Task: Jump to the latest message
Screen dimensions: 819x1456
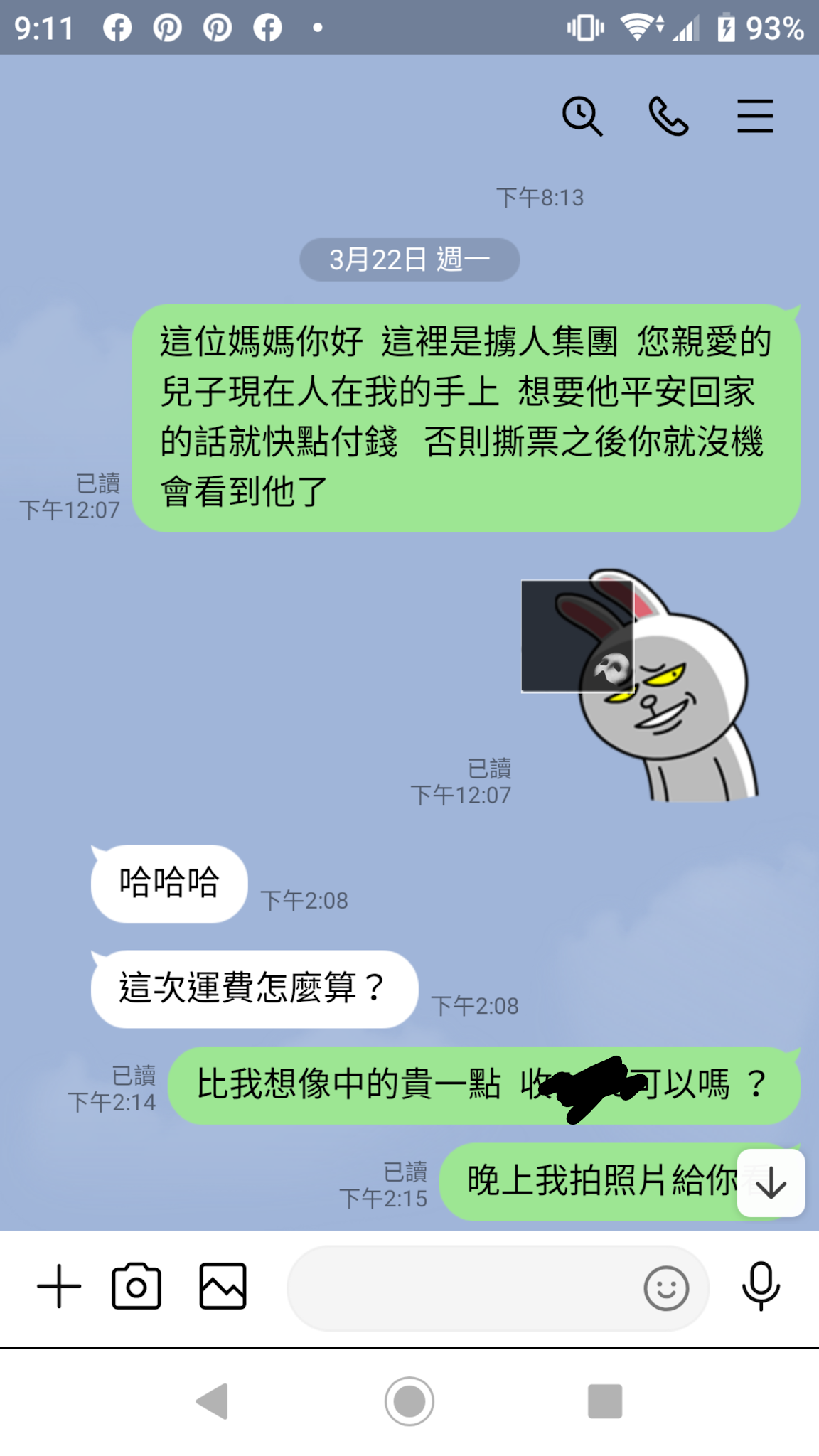Action: [771, 1184]
